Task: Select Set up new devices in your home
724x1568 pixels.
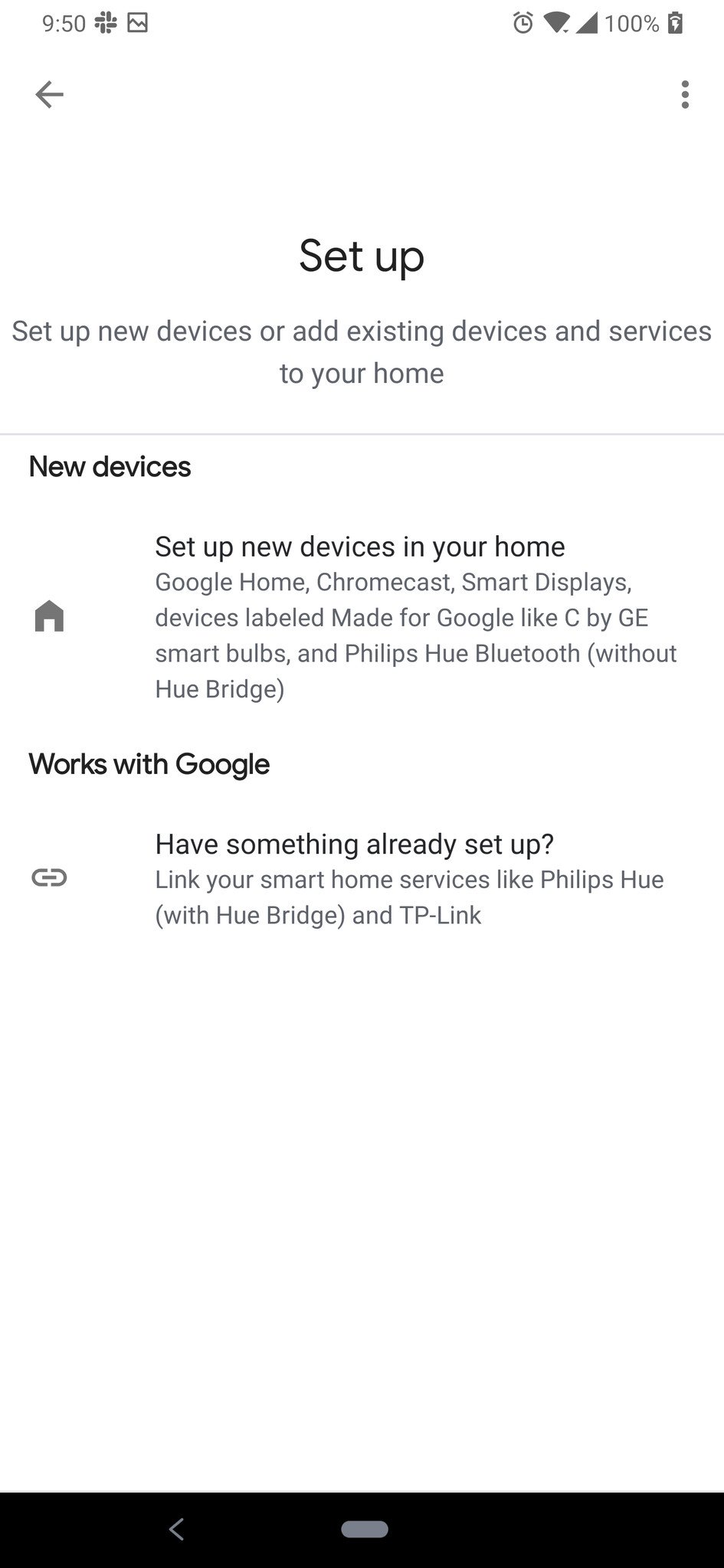Action: [360, 616]
